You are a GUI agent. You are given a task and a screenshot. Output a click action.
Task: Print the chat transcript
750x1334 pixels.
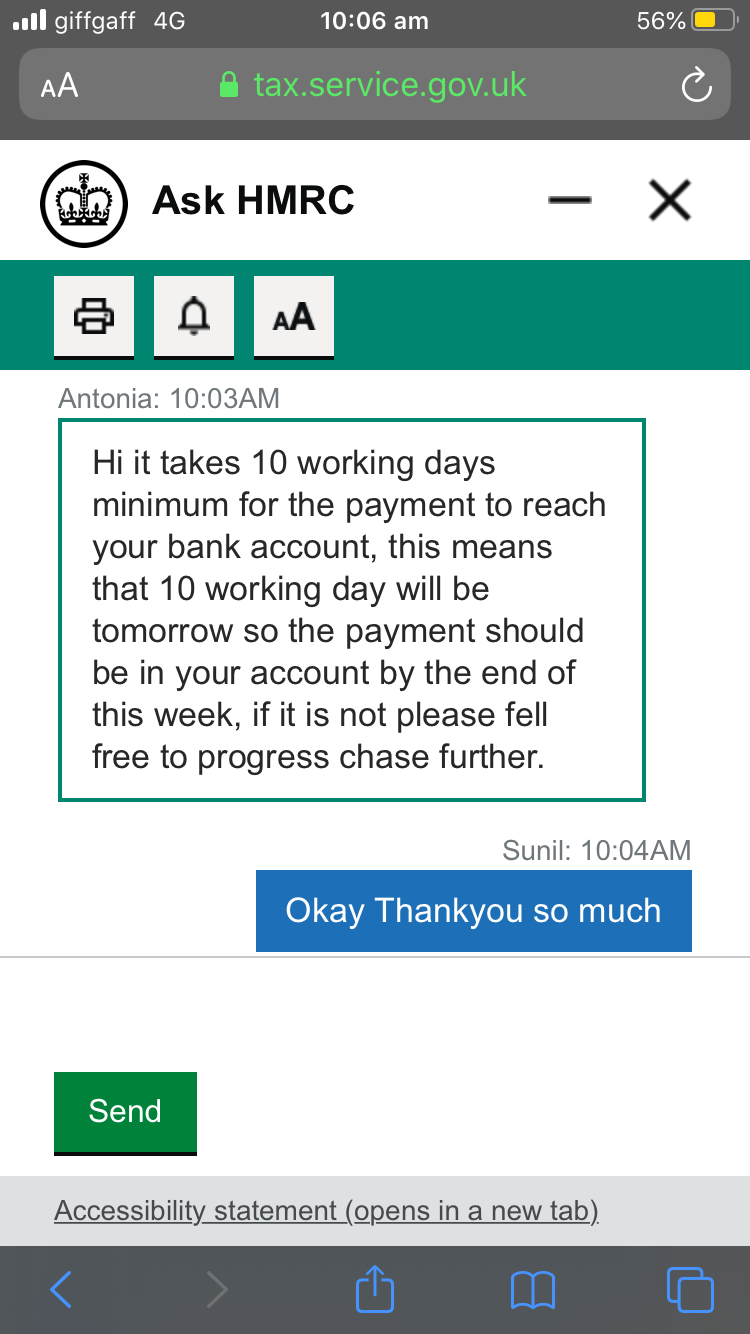(93, 317)
